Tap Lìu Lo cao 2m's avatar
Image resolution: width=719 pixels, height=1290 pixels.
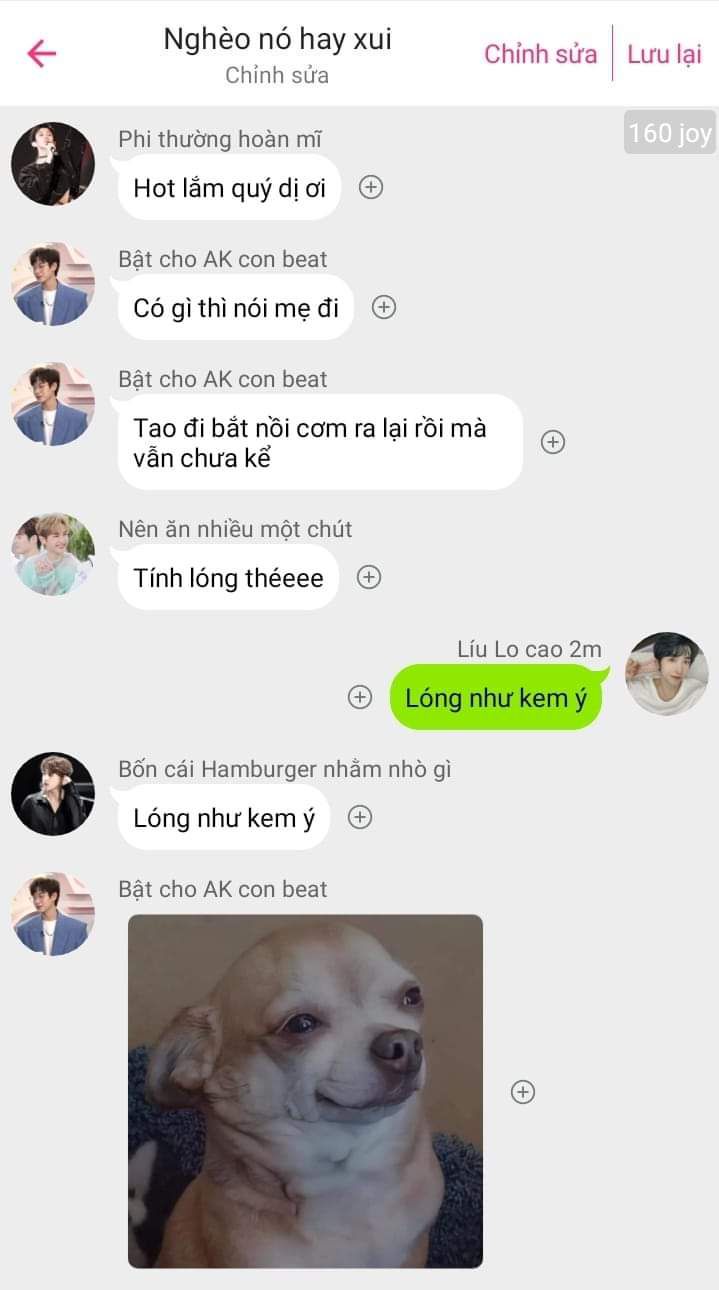point(667,674)
